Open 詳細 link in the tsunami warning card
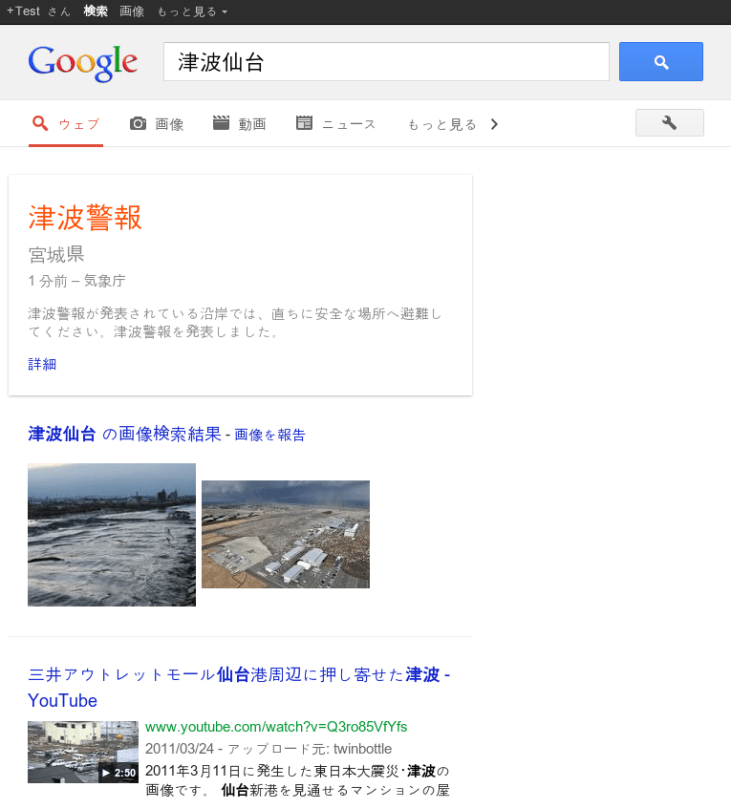Screen dimensions: 731x809 click(x=42, y=364)
